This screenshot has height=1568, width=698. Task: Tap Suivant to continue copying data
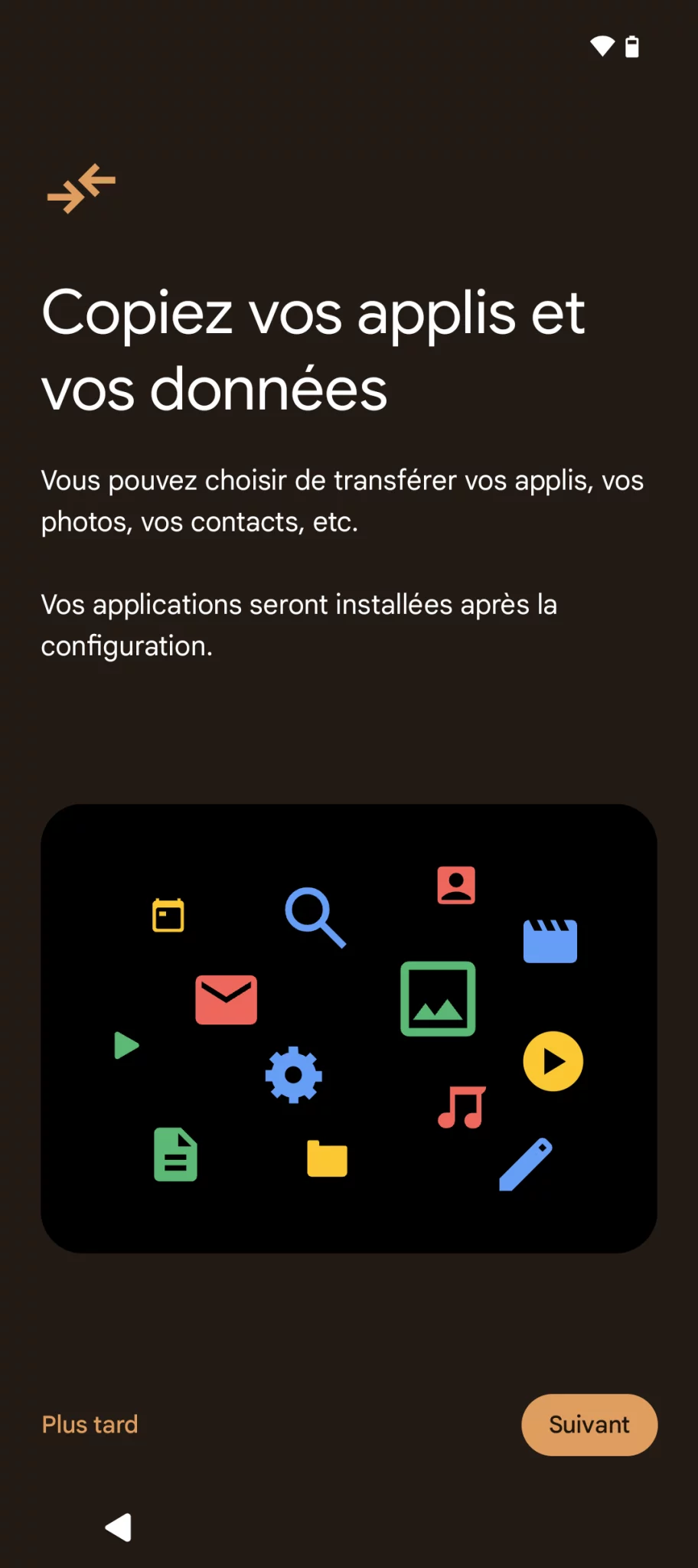pos(589,1425)
